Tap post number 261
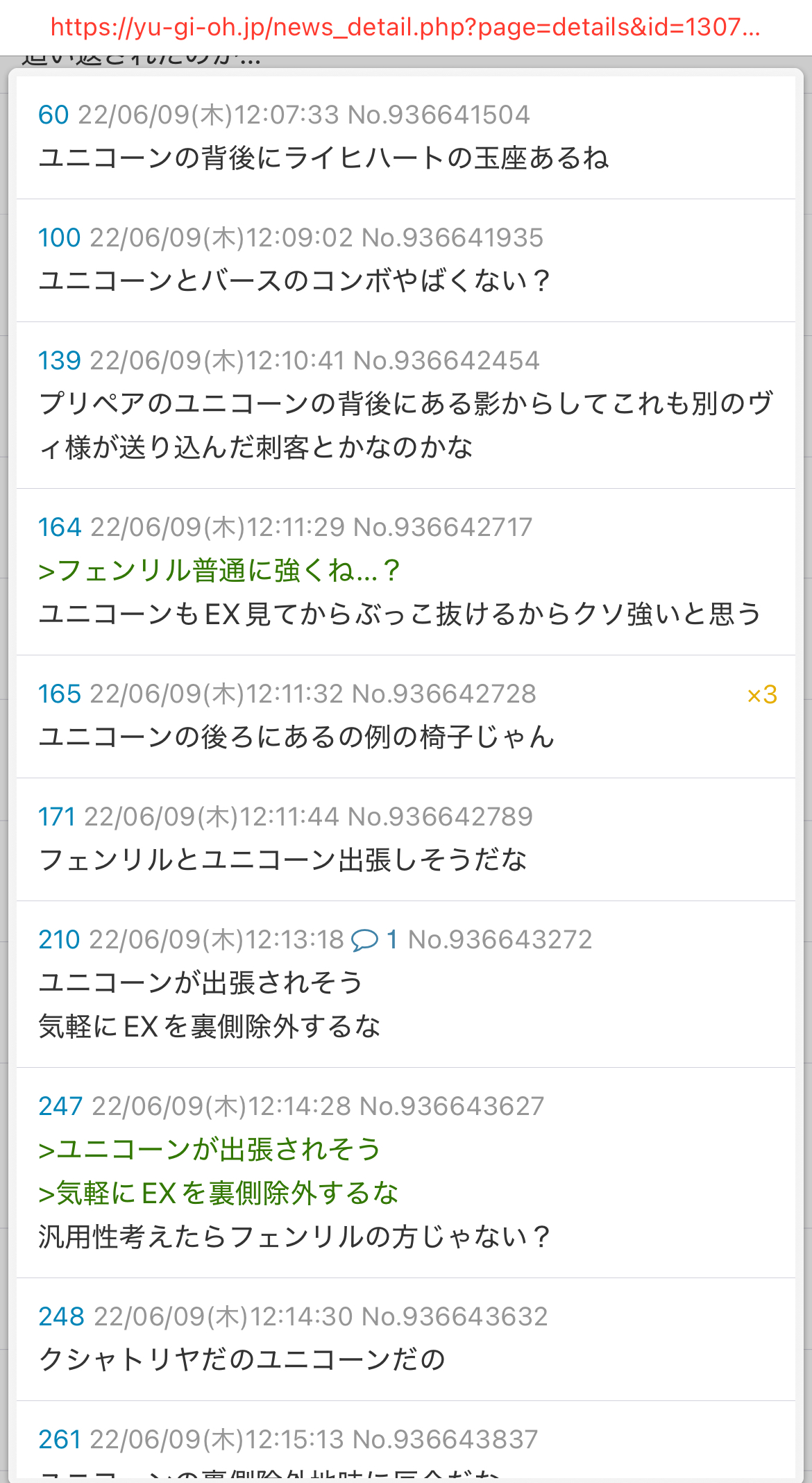 point(59,1440)
